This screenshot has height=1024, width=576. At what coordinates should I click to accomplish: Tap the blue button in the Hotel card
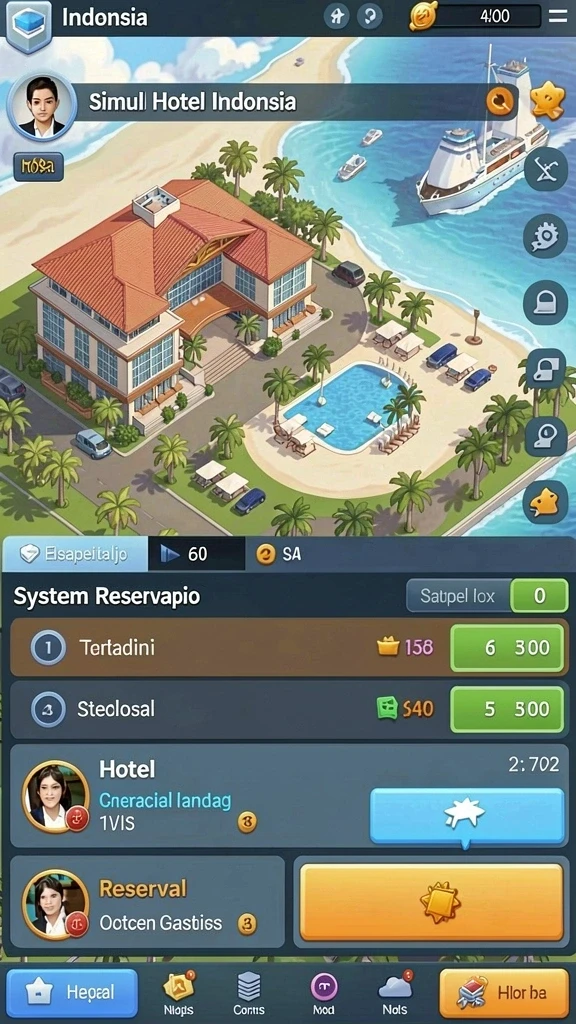pos(467,816)
